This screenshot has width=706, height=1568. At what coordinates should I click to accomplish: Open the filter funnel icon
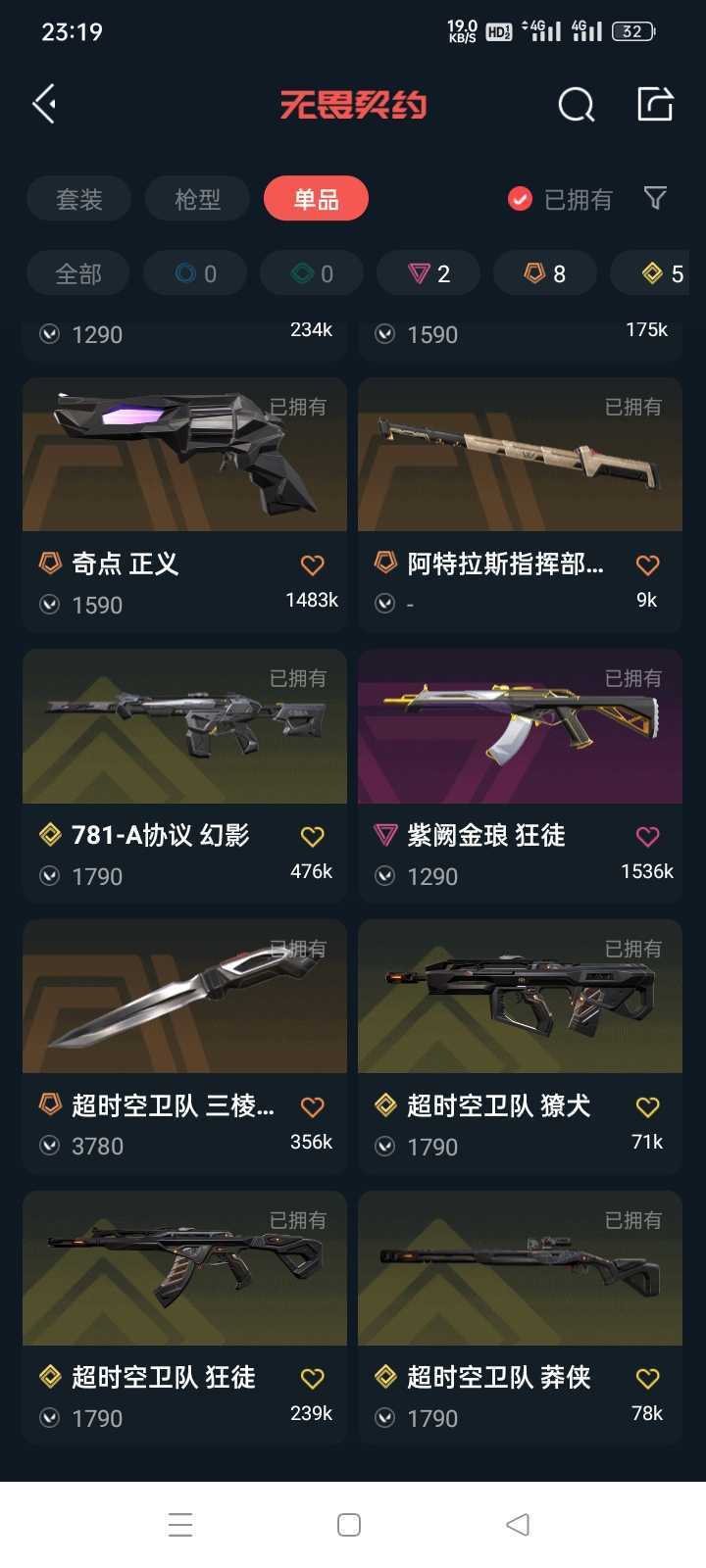tap(655, 198)
